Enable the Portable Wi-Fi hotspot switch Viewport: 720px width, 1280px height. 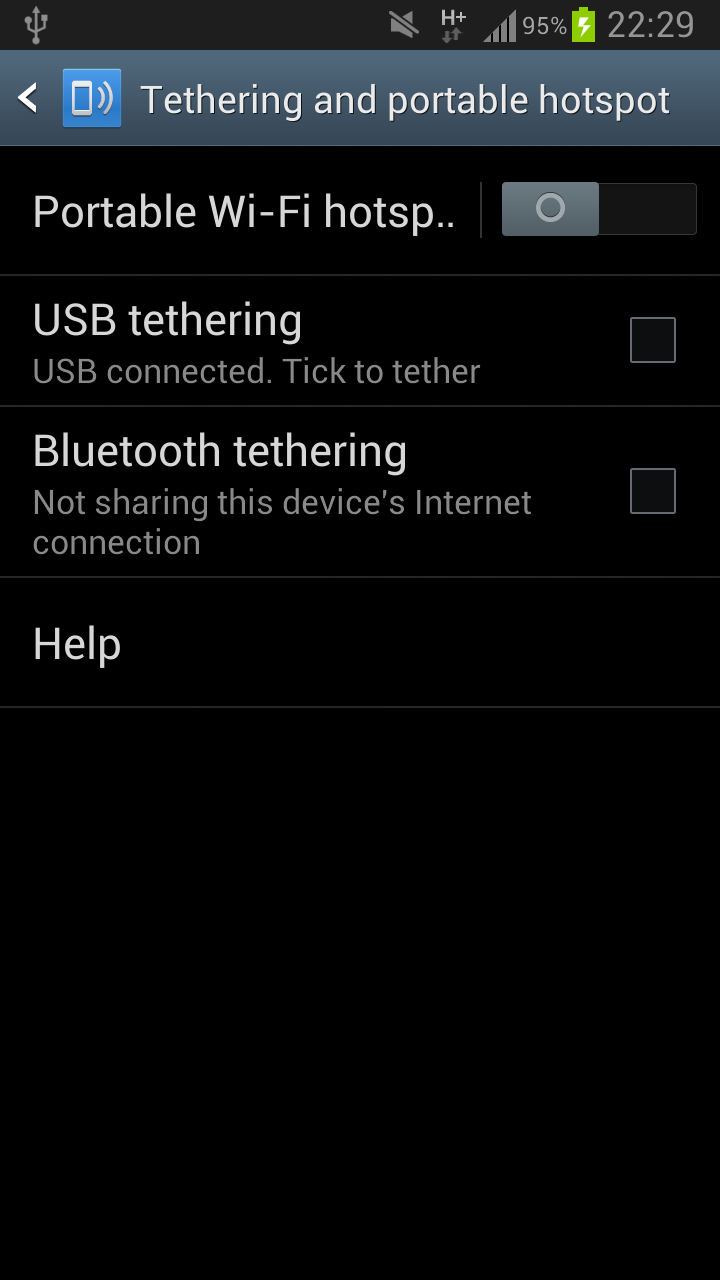pos(598,209)
